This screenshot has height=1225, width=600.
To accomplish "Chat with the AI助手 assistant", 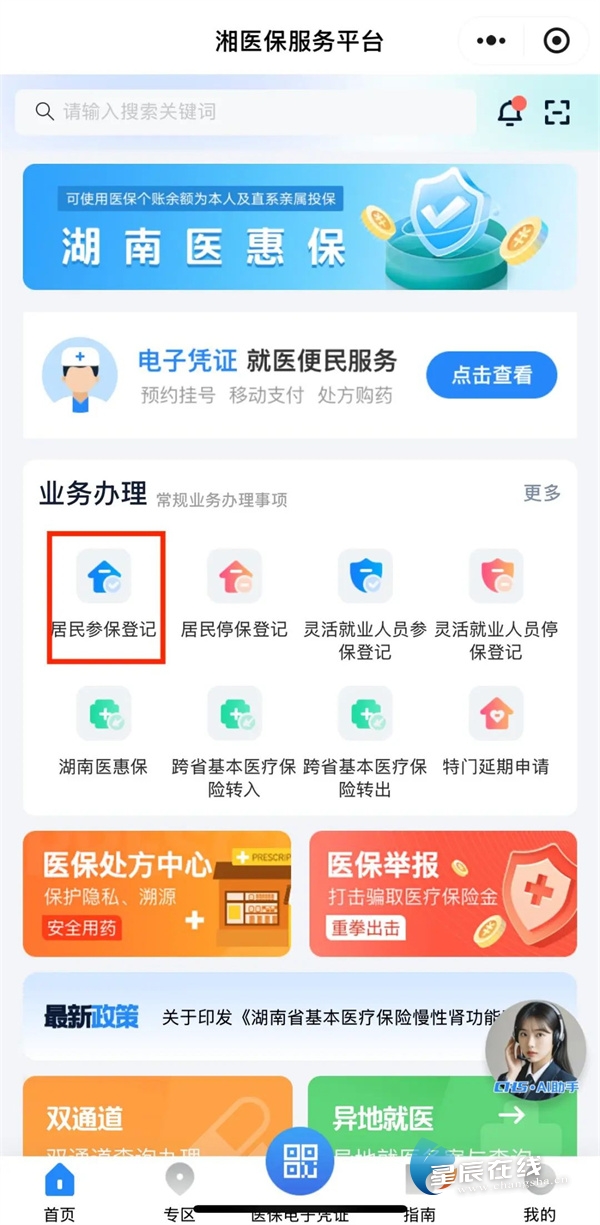I will (535, 1050).
